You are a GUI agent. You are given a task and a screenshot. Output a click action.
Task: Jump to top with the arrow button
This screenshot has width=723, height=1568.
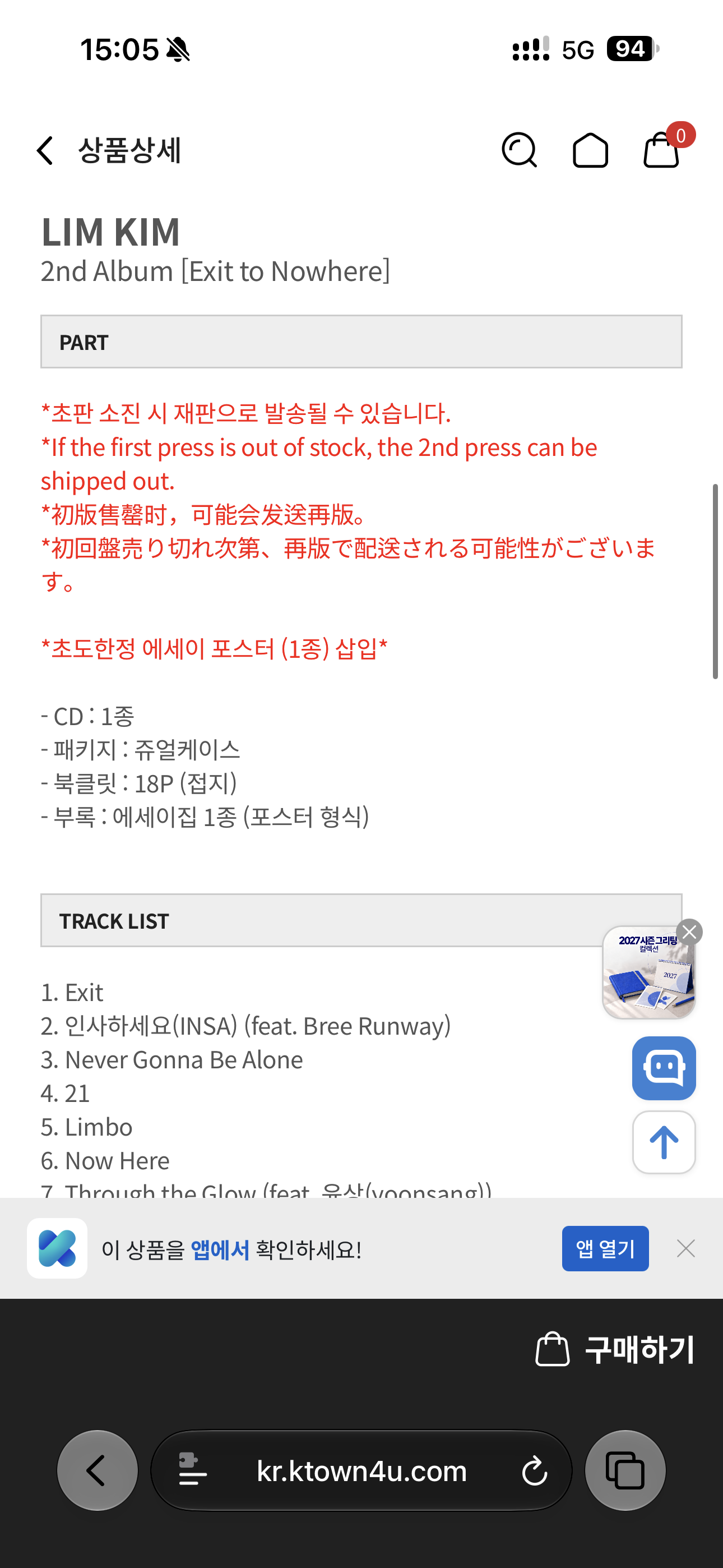point(664,1142)
